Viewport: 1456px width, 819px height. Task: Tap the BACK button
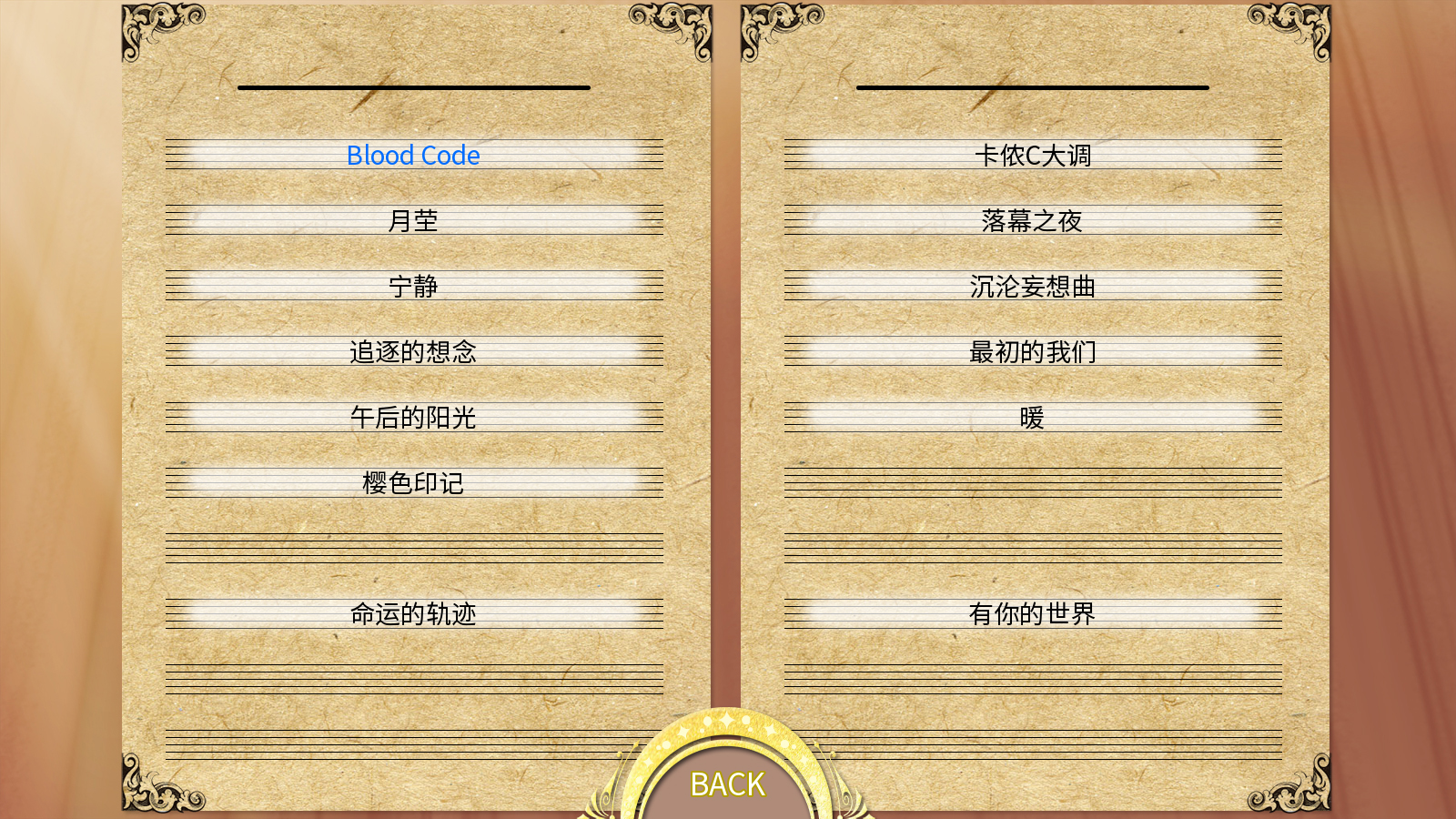click(727, 784)
